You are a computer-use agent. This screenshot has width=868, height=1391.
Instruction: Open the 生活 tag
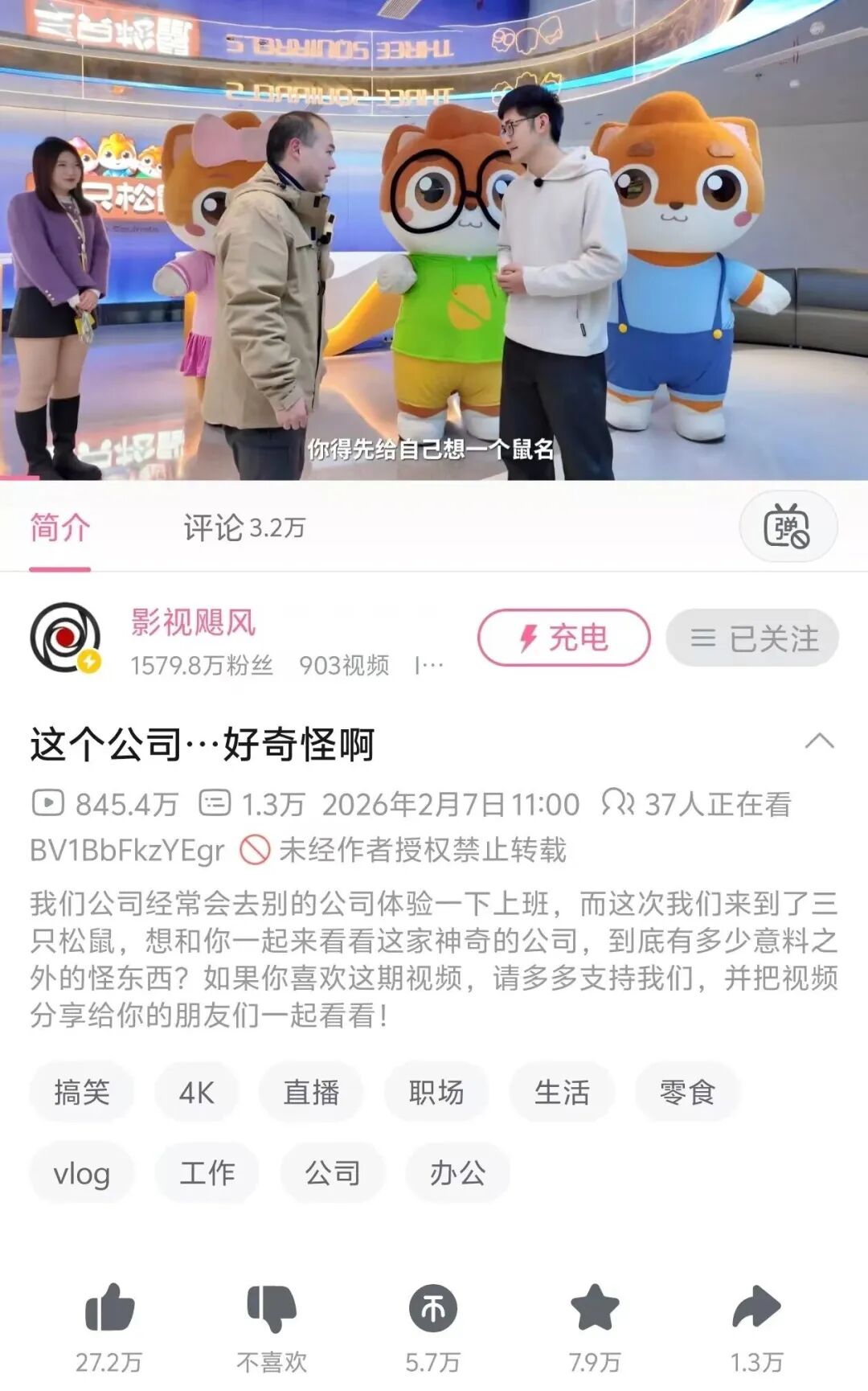562,1092
